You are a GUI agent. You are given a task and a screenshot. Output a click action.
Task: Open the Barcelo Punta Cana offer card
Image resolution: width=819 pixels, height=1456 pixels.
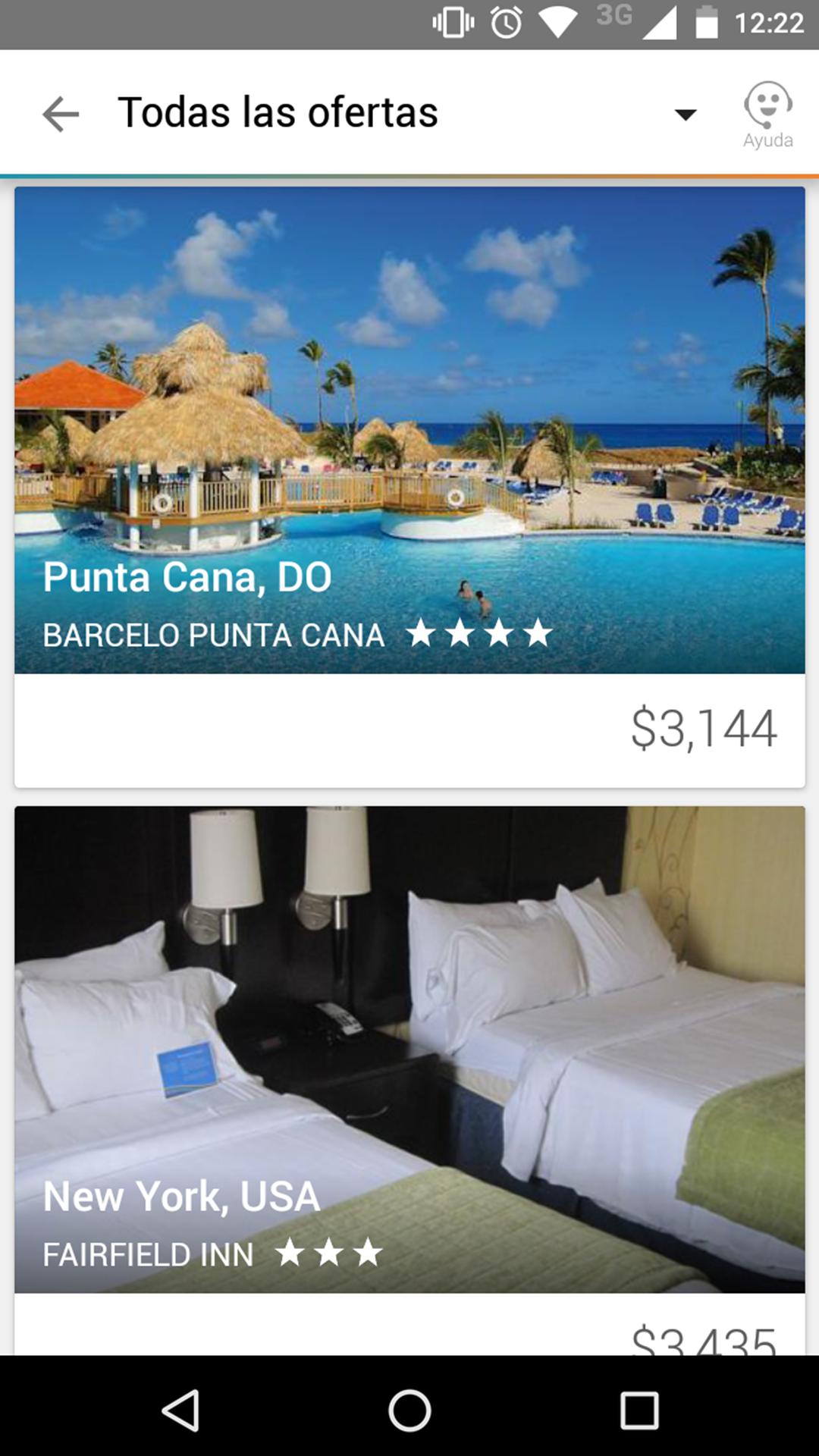[x=409, y=485]
